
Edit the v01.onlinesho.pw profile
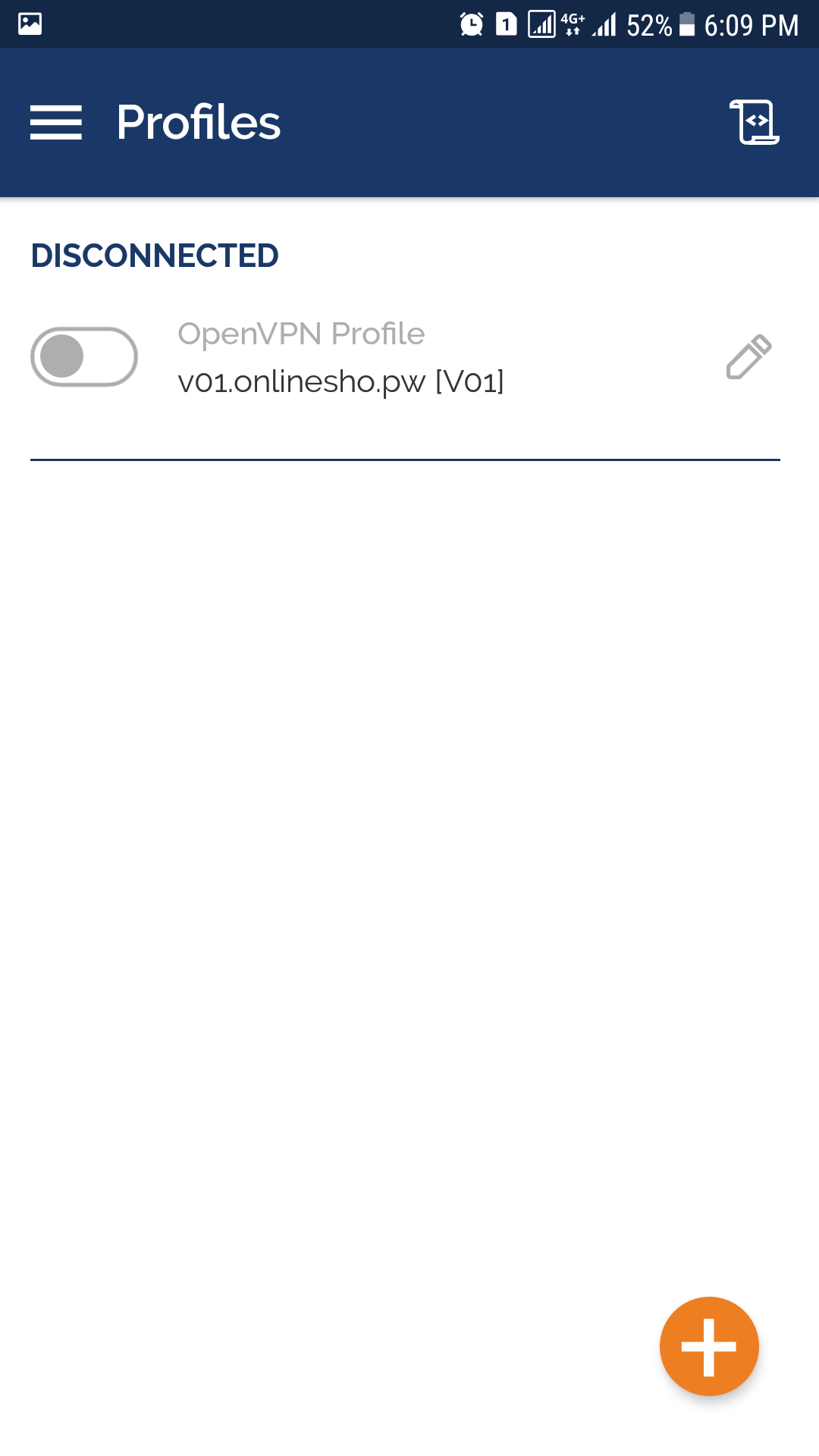click(748, 357)
